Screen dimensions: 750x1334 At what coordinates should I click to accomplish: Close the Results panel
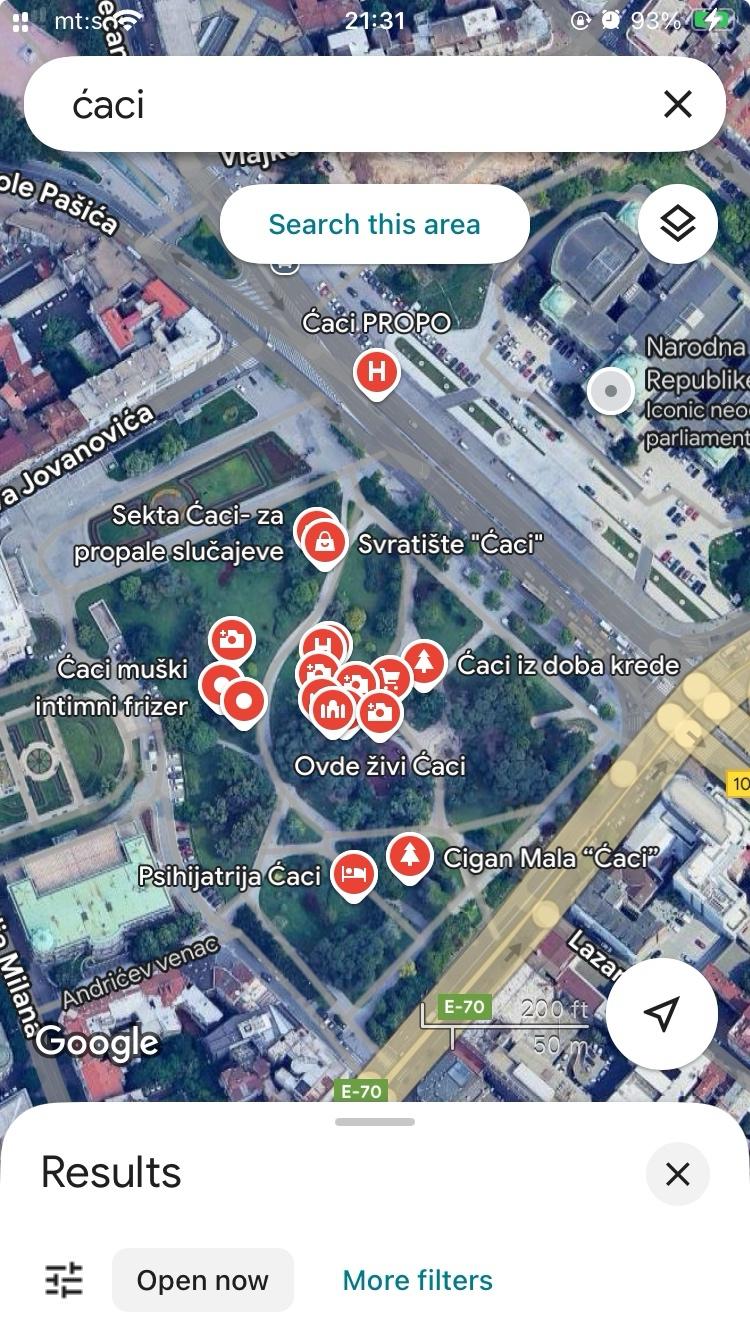[677, 1173]
